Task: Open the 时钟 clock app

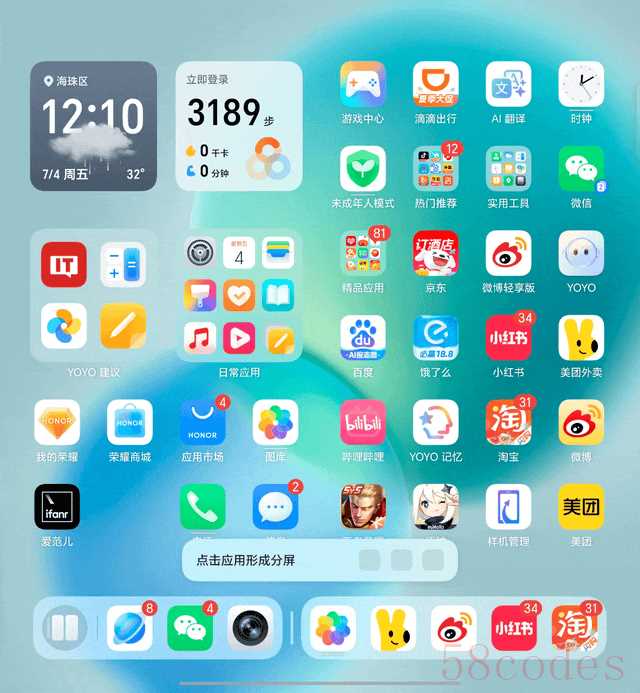Action: tap(581, 85)
